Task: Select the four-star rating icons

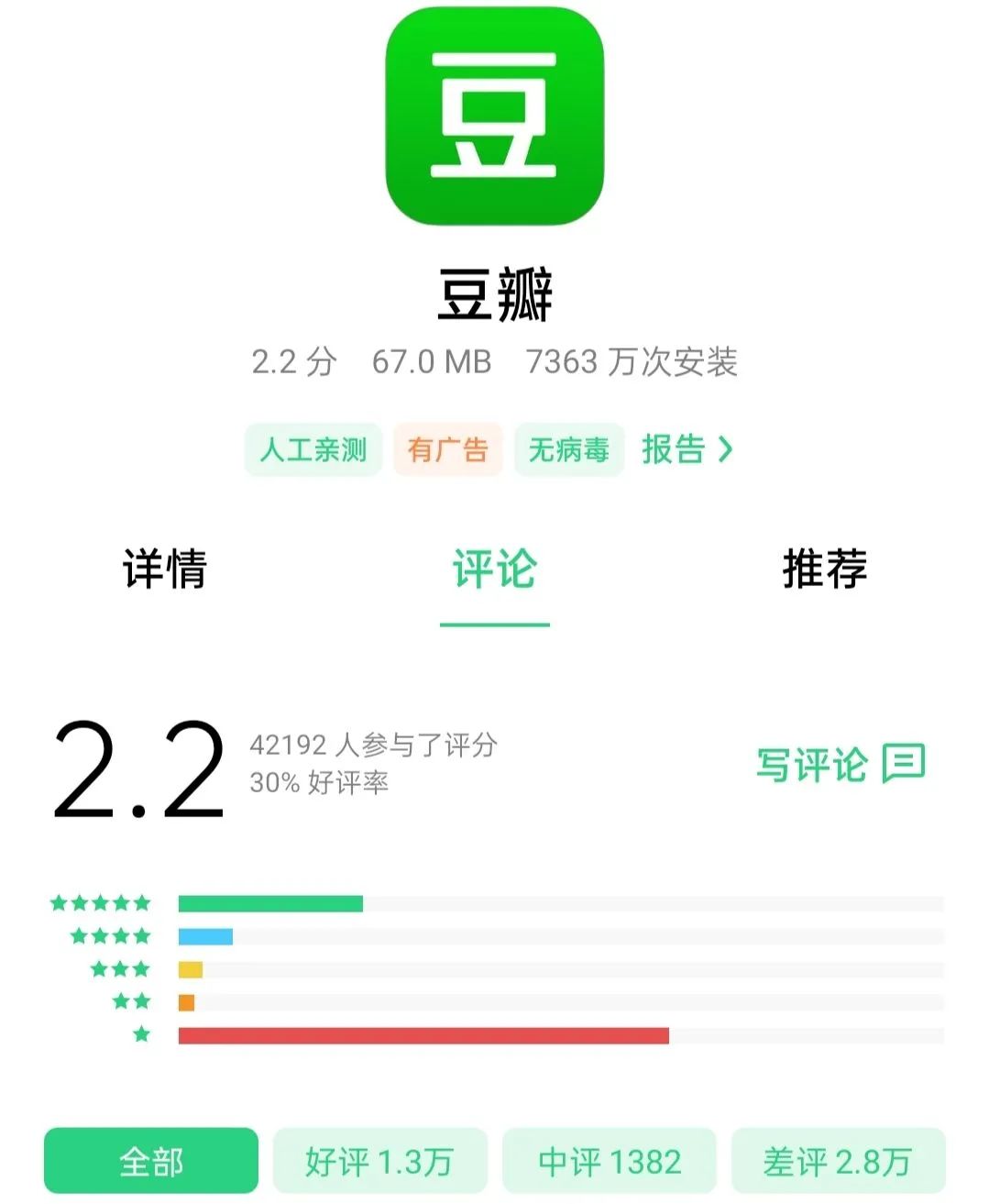Action: click(111, 937)
